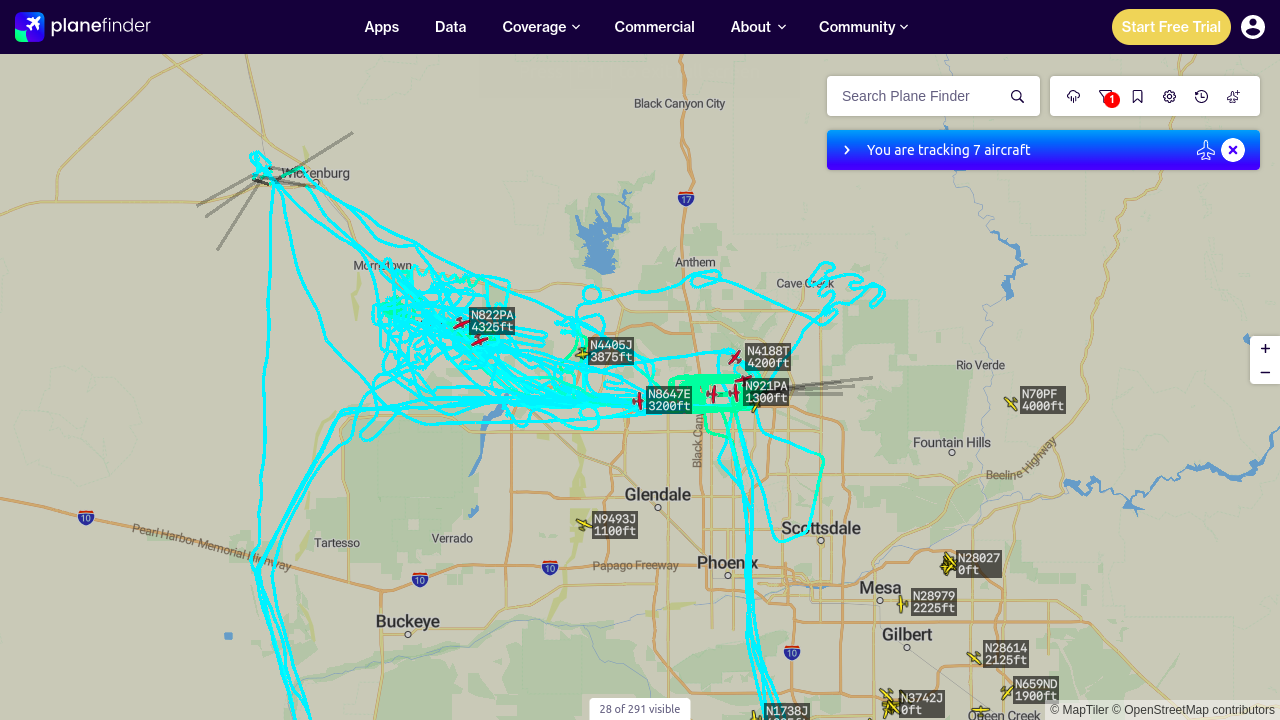Open the Apps page

point(382,27)
